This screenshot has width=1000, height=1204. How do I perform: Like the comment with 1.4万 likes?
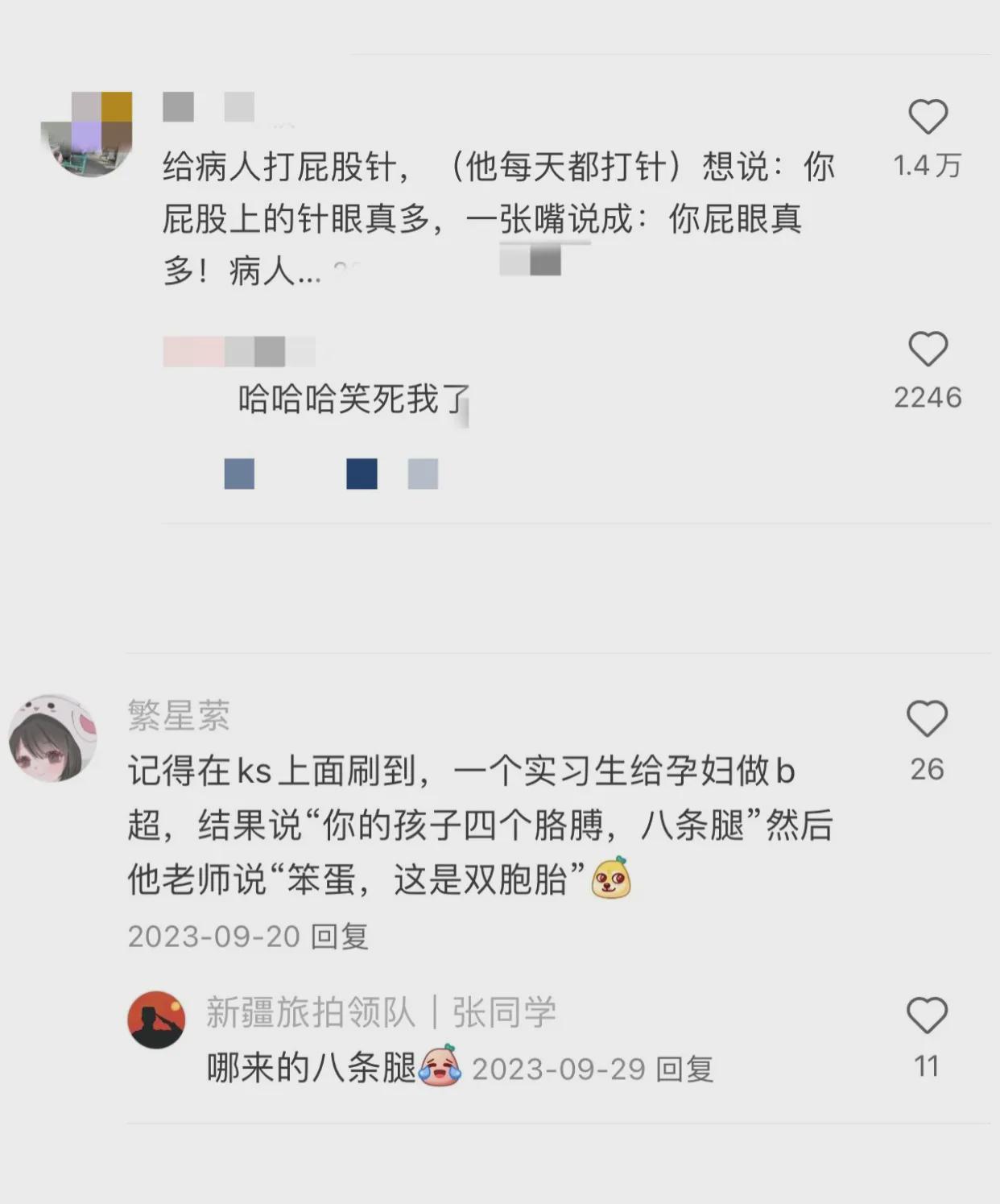click(x=928, y=118)
